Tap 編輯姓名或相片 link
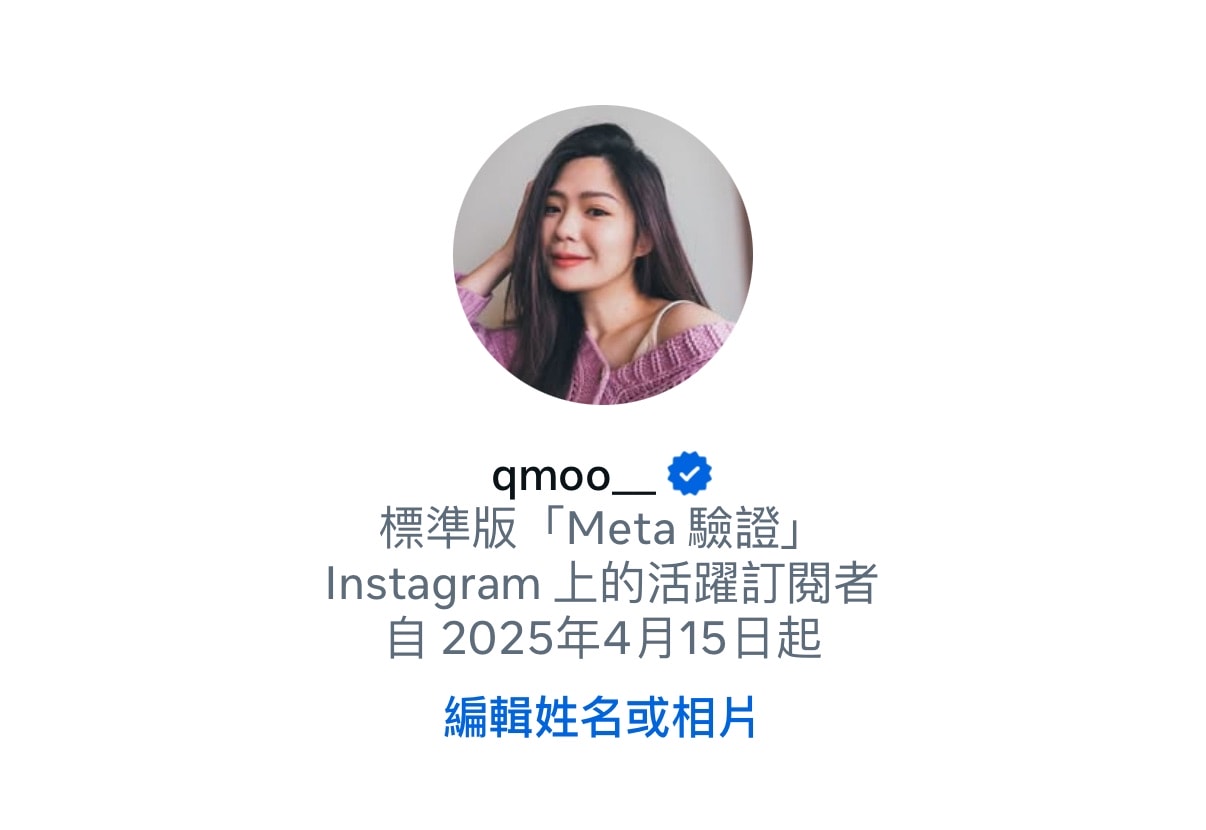 pos(600,718)
